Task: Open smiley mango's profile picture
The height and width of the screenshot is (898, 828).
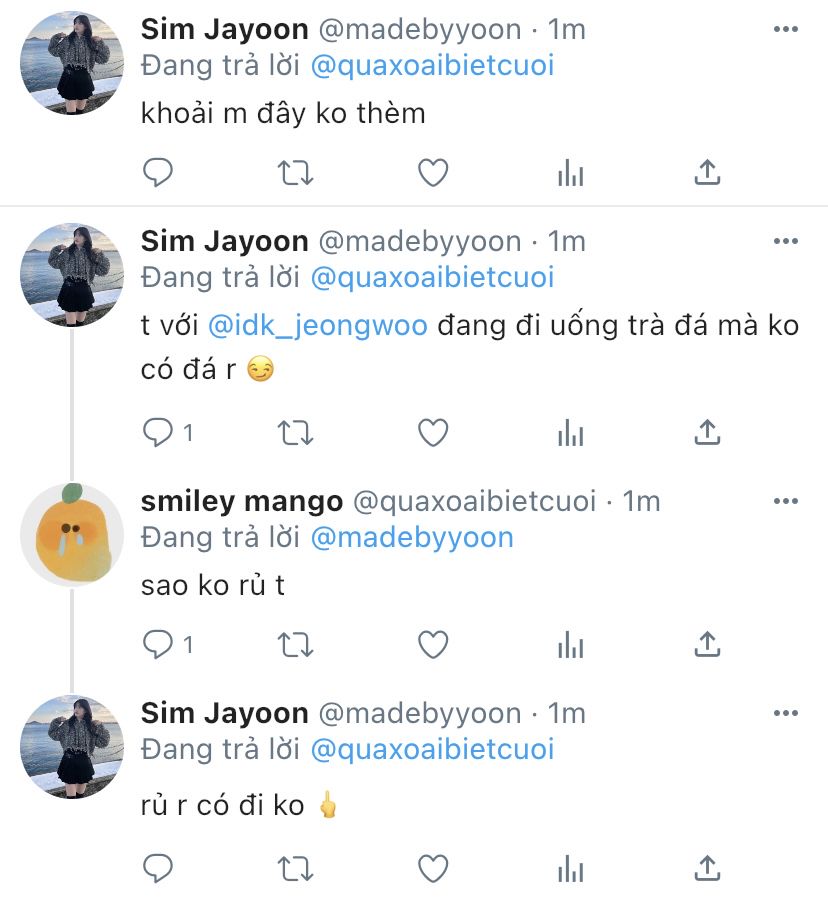Action: pyautogui.click(x=72, y=536)
